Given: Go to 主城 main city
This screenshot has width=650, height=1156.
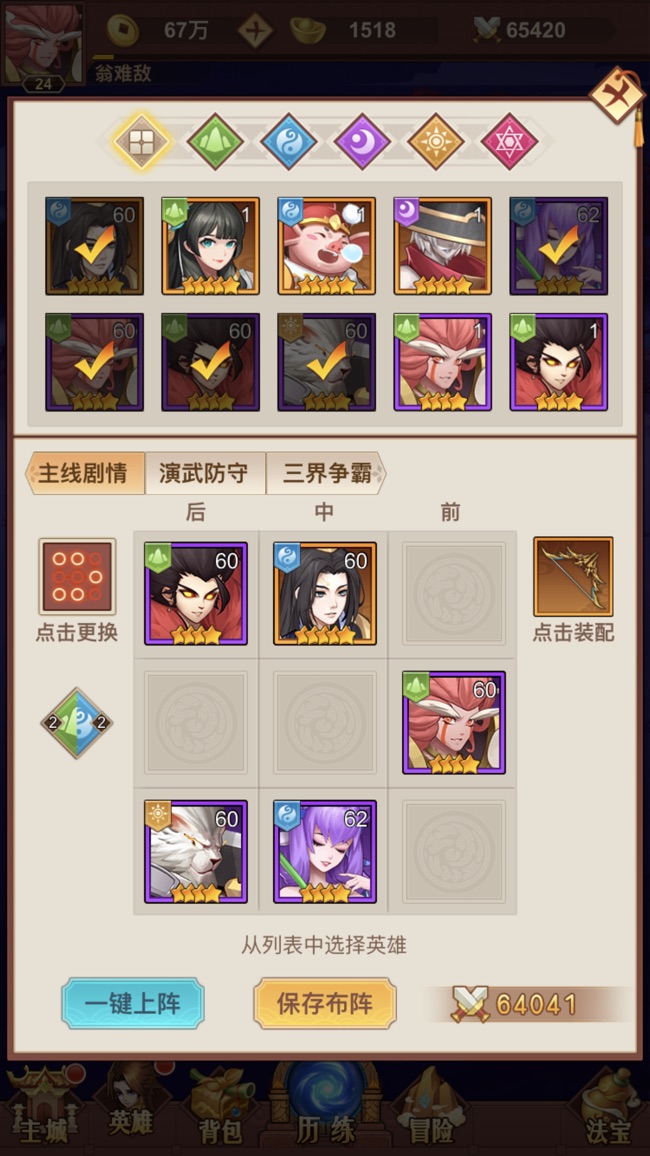Looking at the screenshot, I should click(46, 1110).
